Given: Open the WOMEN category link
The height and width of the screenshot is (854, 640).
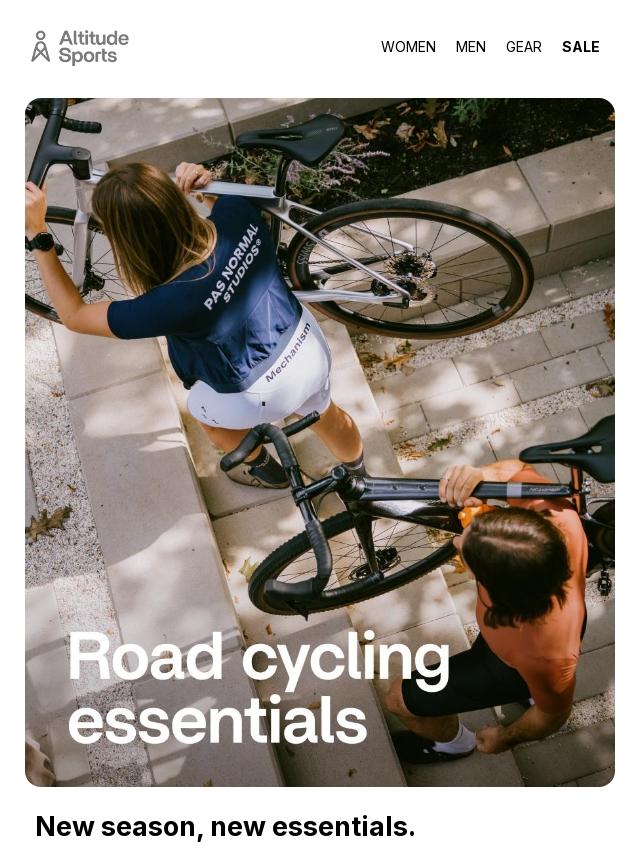Looking at the screenshot, I should 408,47.
